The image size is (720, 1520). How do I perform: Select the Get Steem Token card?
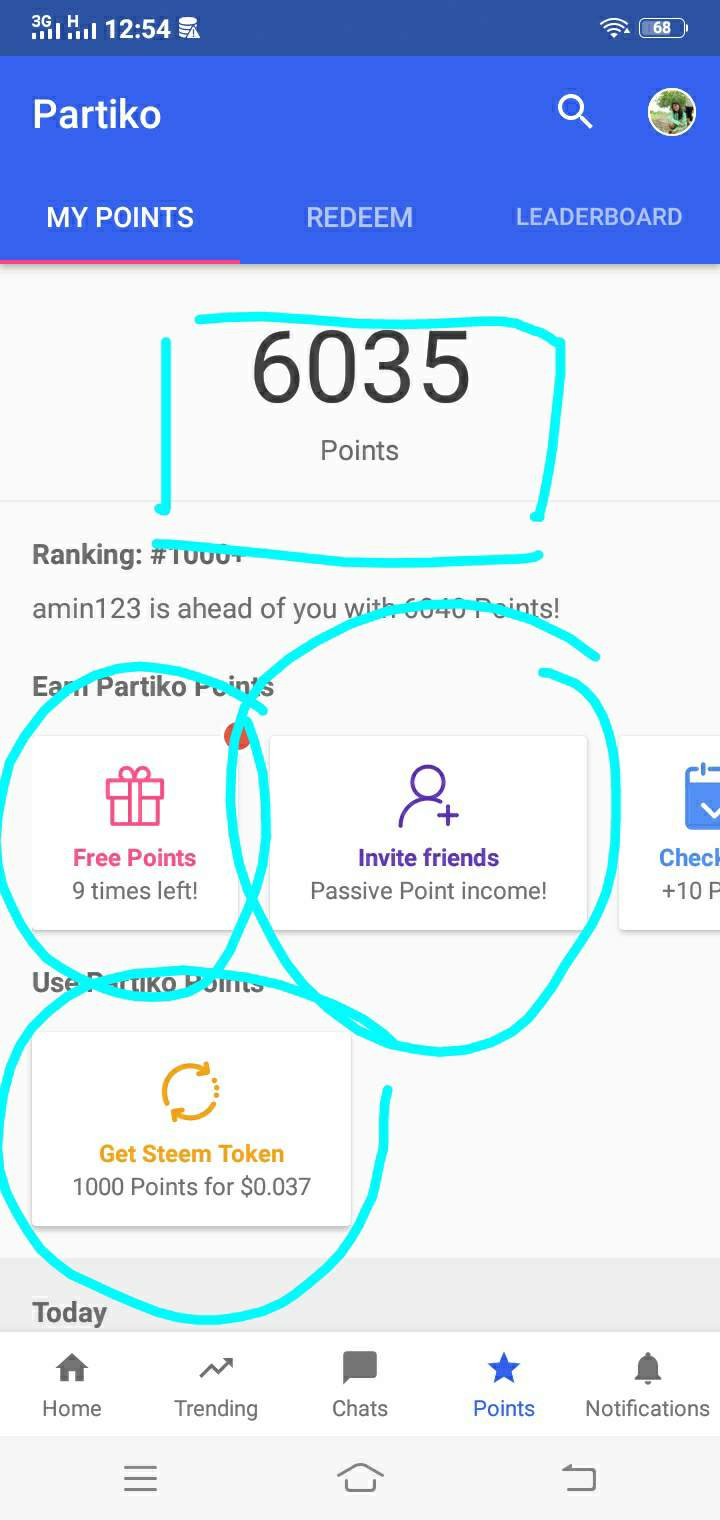click(191, 1128)
